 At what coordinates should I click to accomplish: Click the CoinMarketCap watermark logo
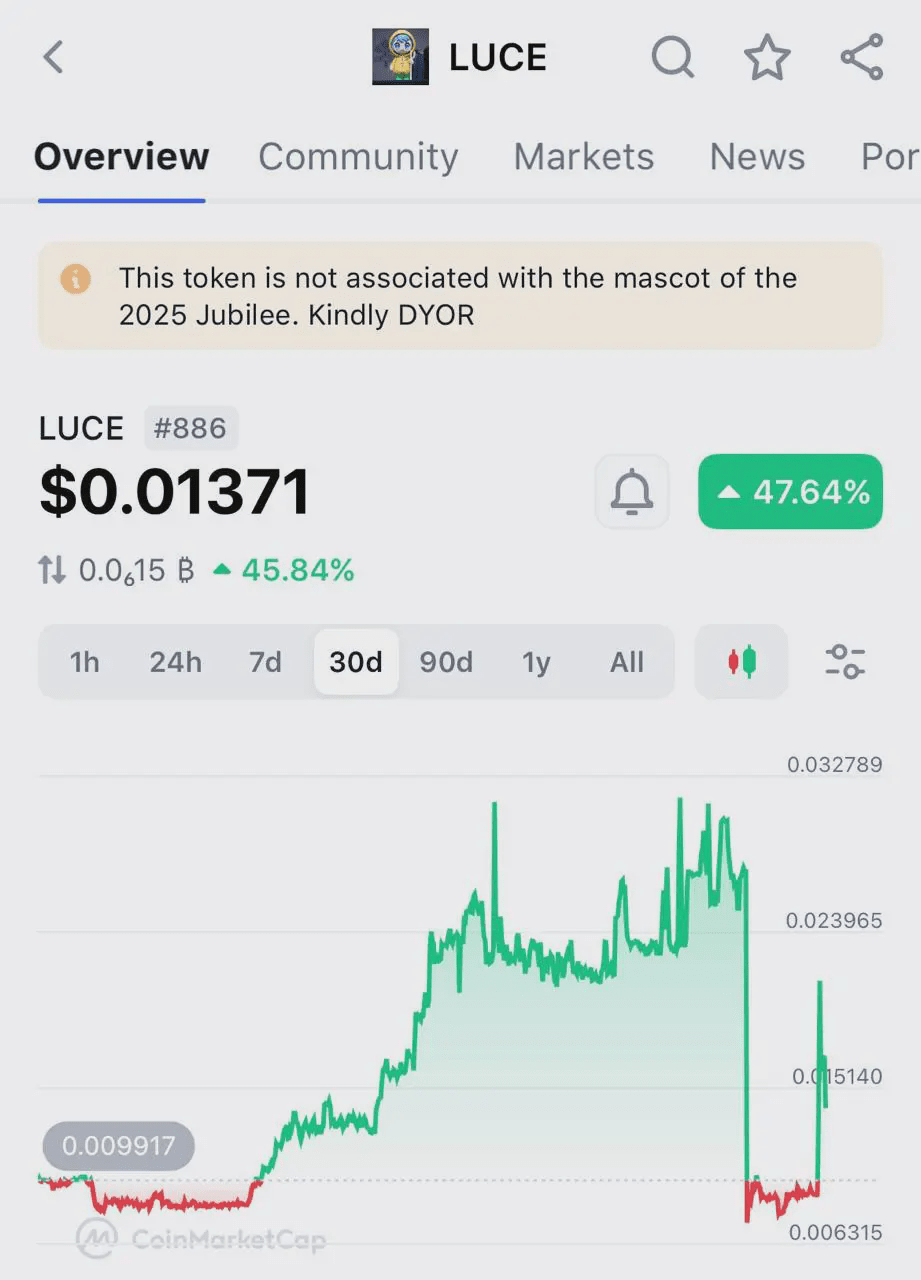95,1240
